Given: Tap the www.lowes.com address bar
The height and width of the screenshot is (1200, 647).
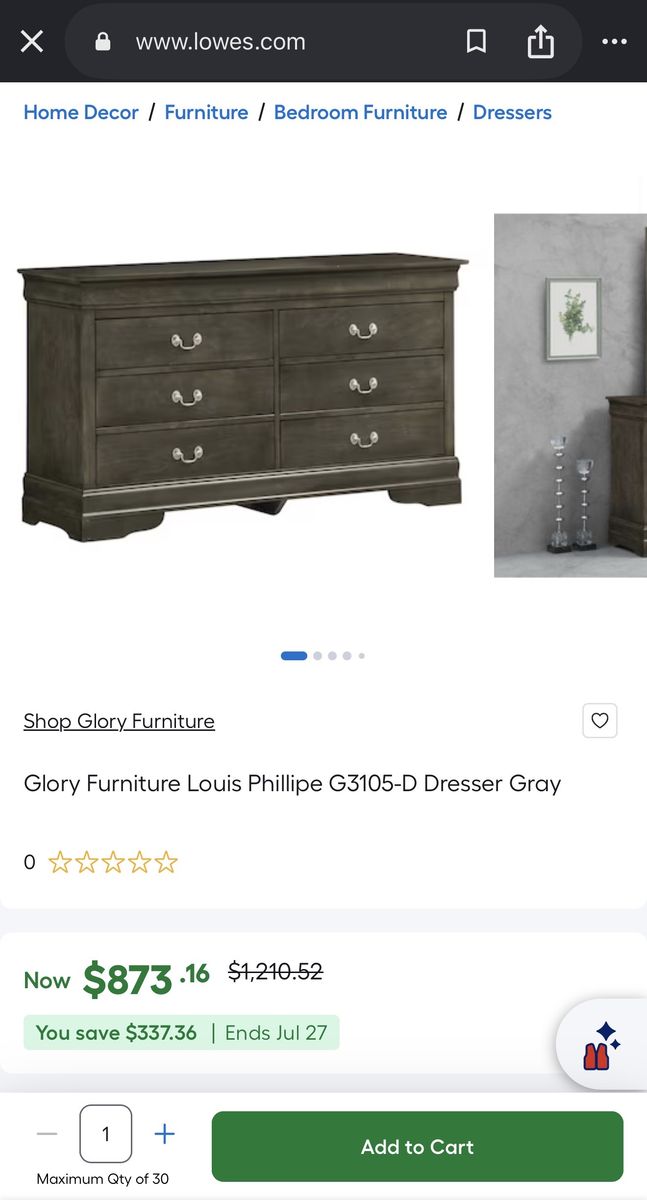Looking at the screenshot, I should [x=220, y=42].
